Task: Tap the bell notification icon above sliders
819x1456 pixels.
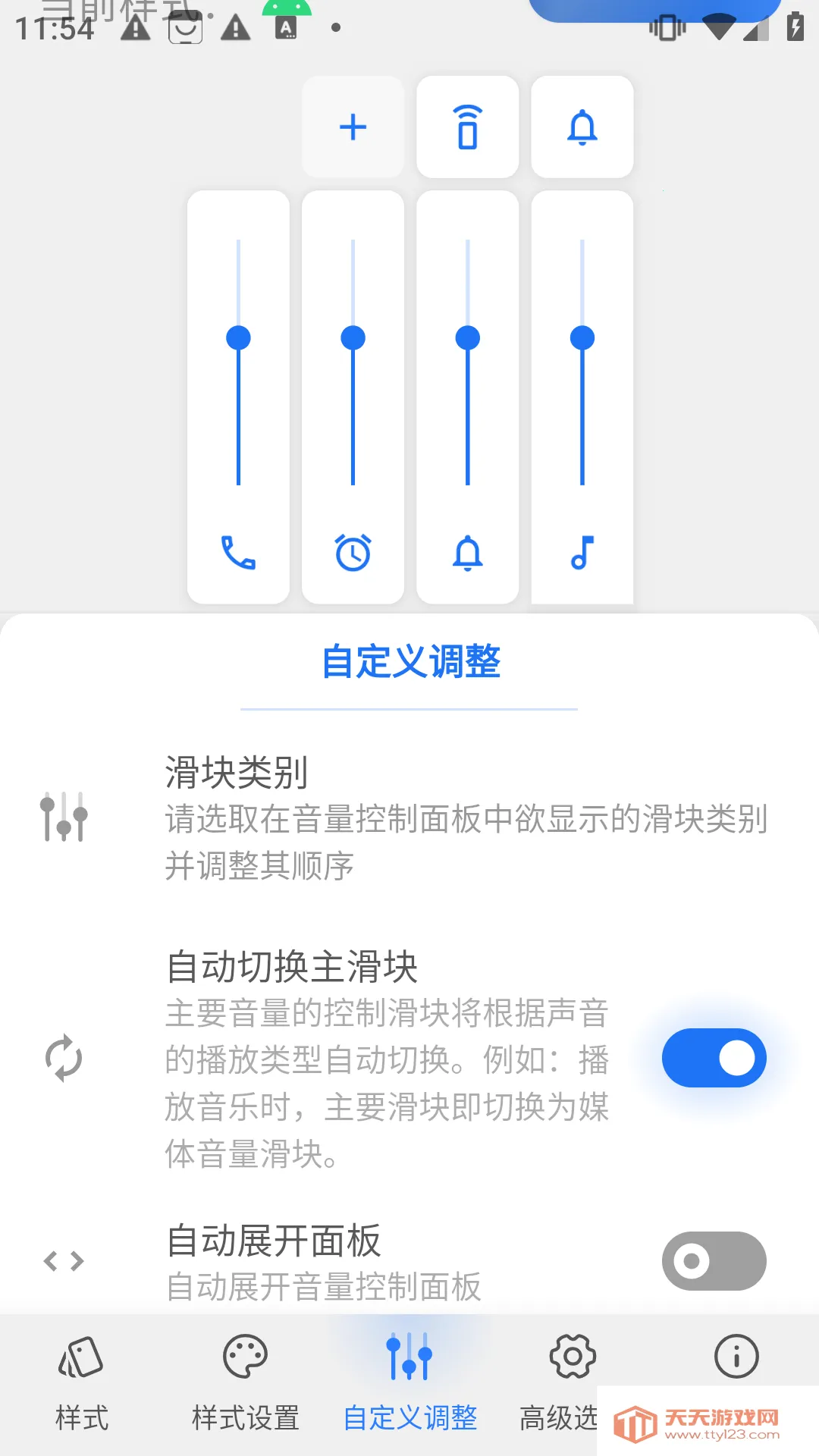Action: [x=582, y=127]
